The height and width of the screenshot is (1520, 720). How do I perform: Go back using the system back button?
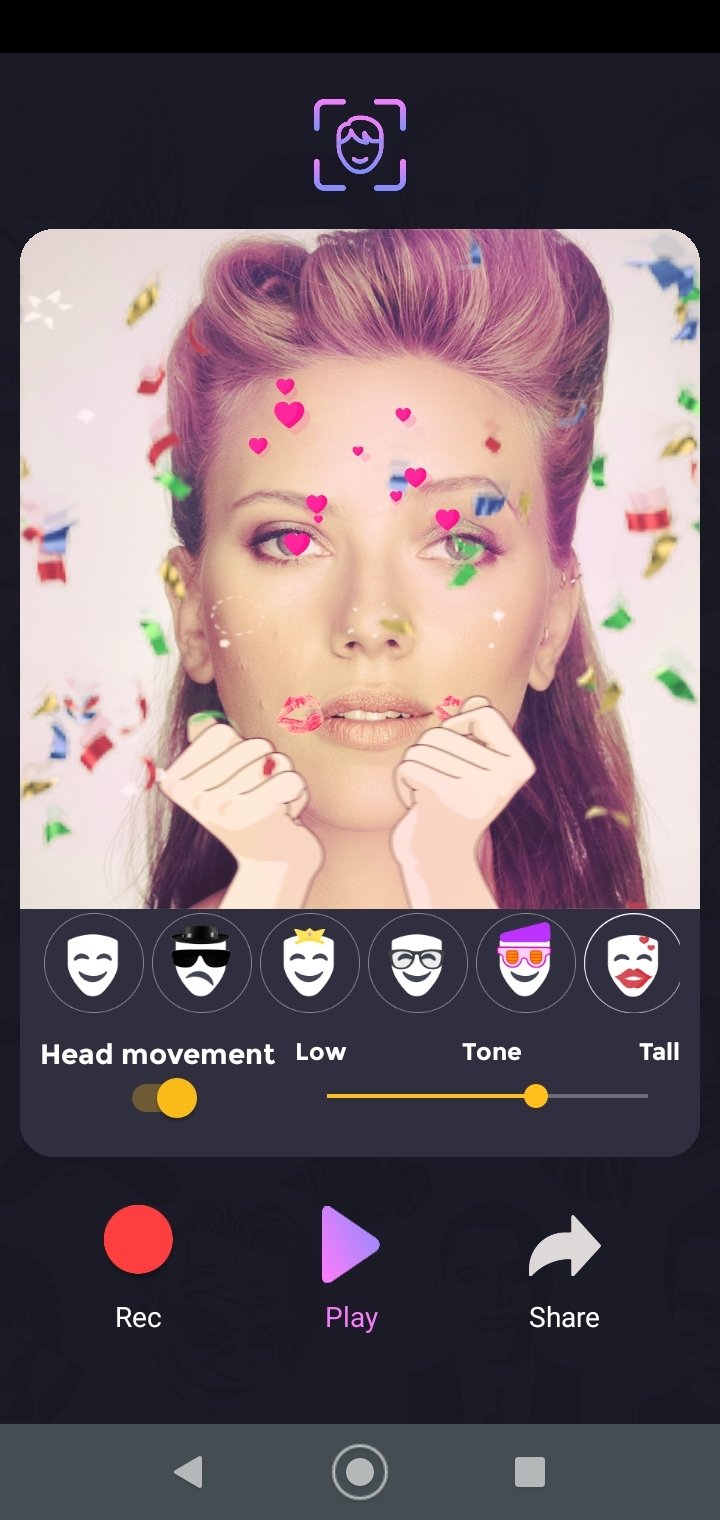point(188,1472)
